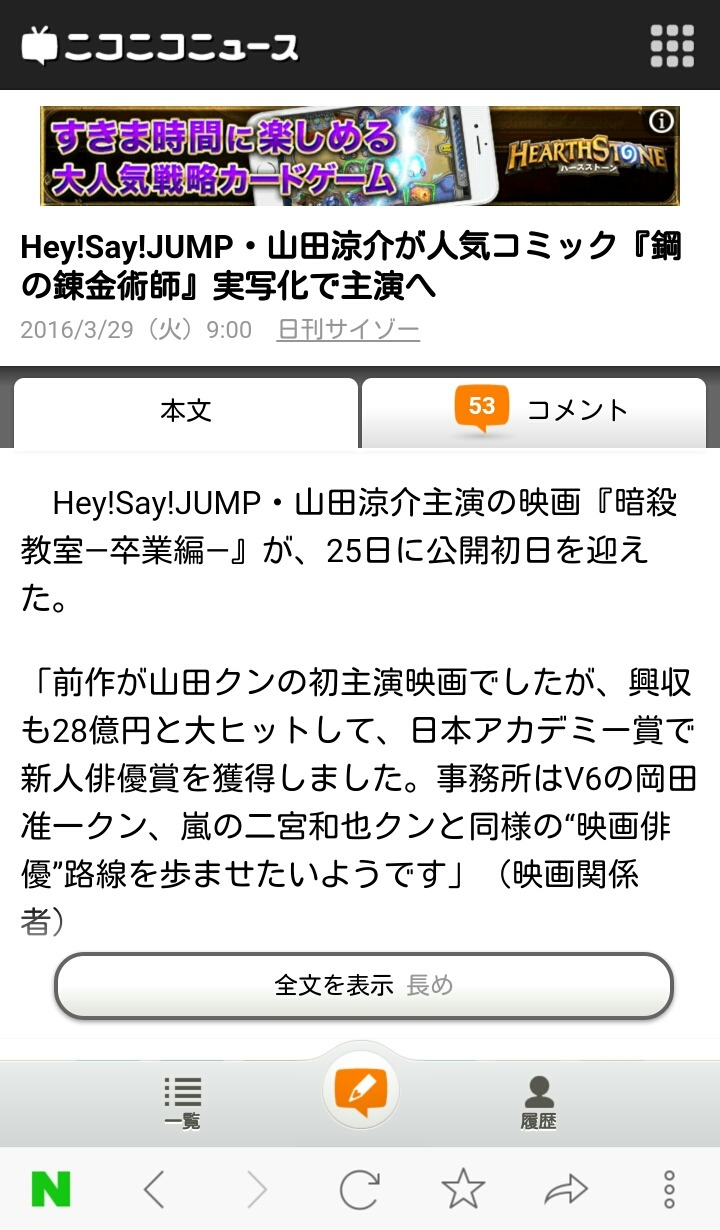Open the Hearthstone ad banner

coord(360,156)
